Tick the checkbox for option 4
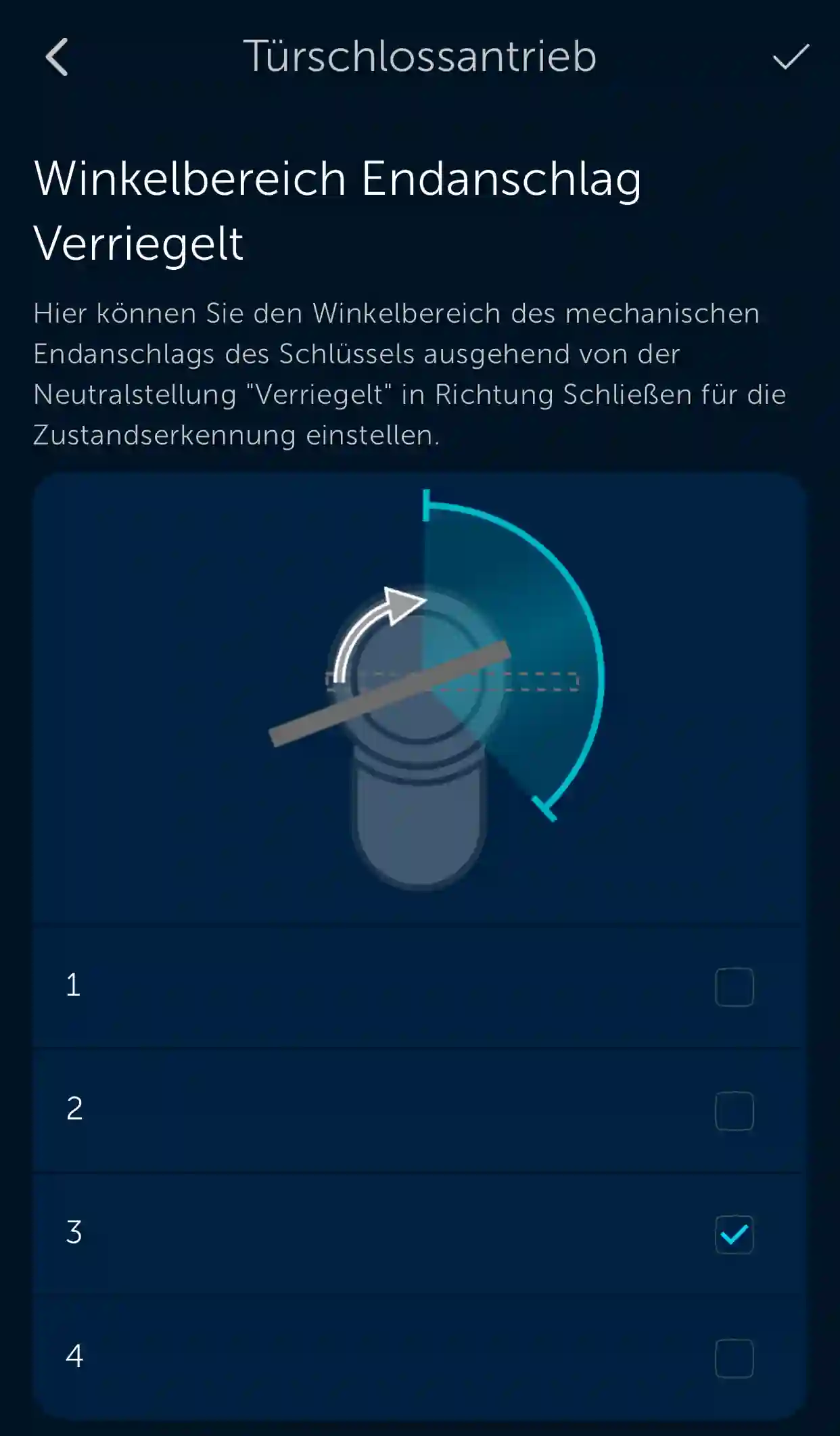Viewport: 840px width, 1436px height. (x=734, y=1358)
